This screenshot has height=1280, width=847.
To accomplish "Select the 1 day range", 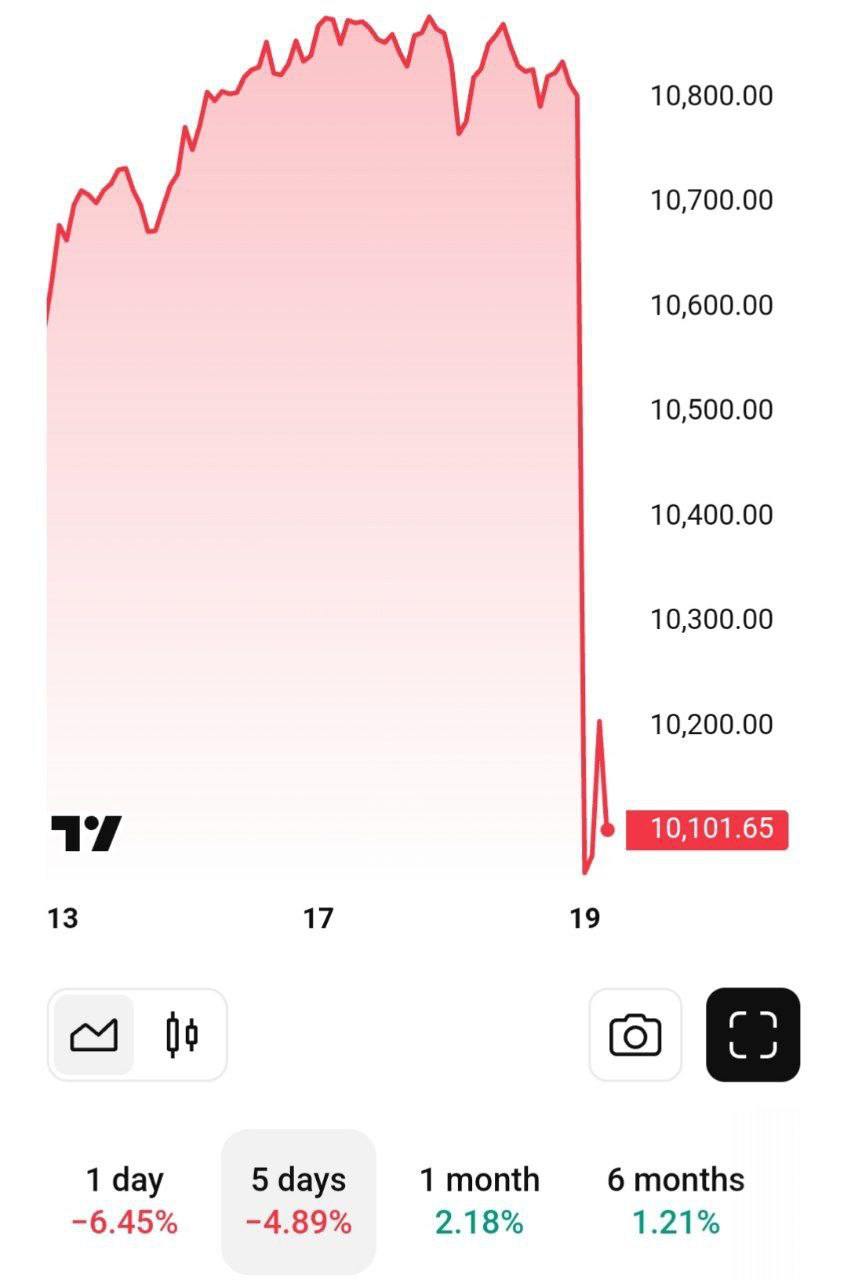I will pos(124,1200).
